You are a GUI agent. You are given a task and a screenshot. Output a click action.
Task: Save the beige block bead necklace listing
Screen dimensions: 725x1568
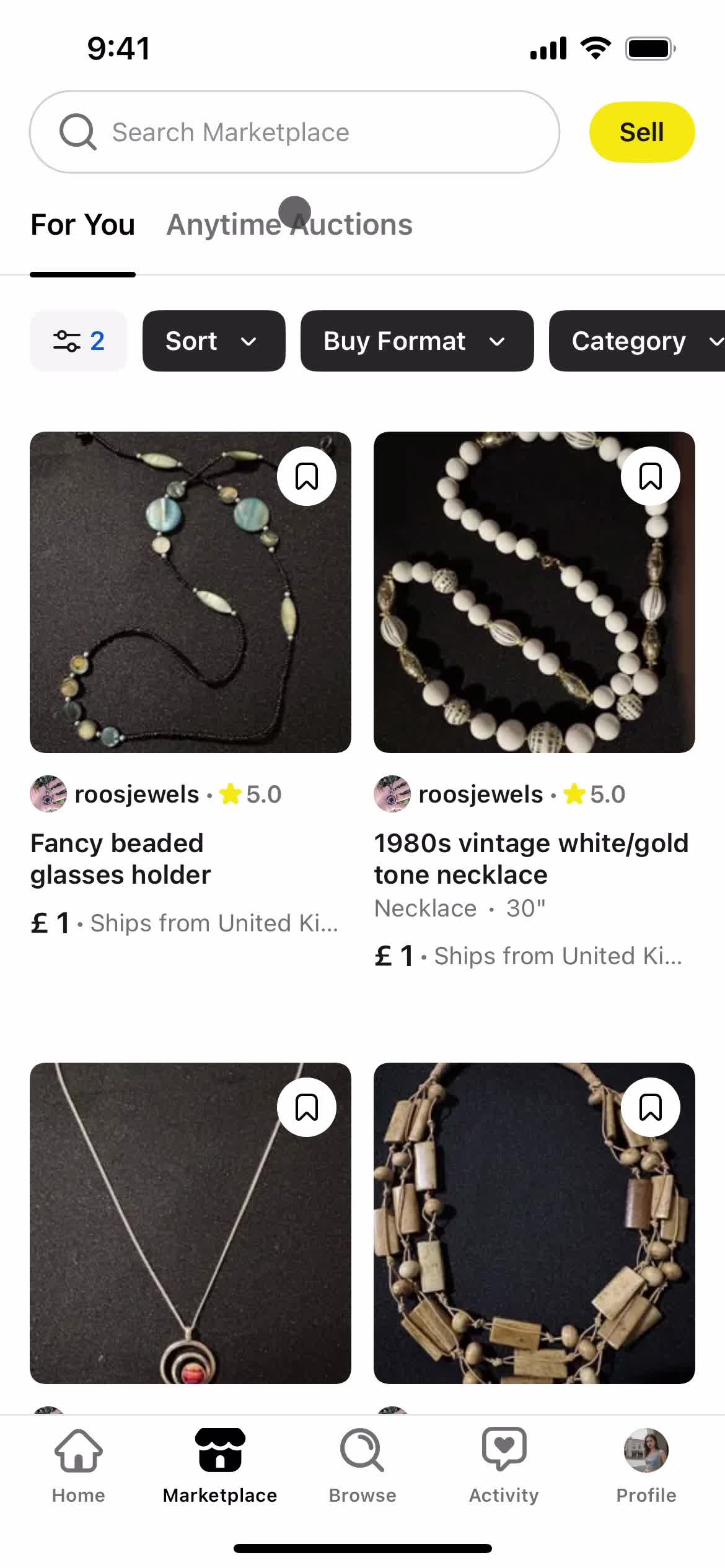tap(650, 1107)
